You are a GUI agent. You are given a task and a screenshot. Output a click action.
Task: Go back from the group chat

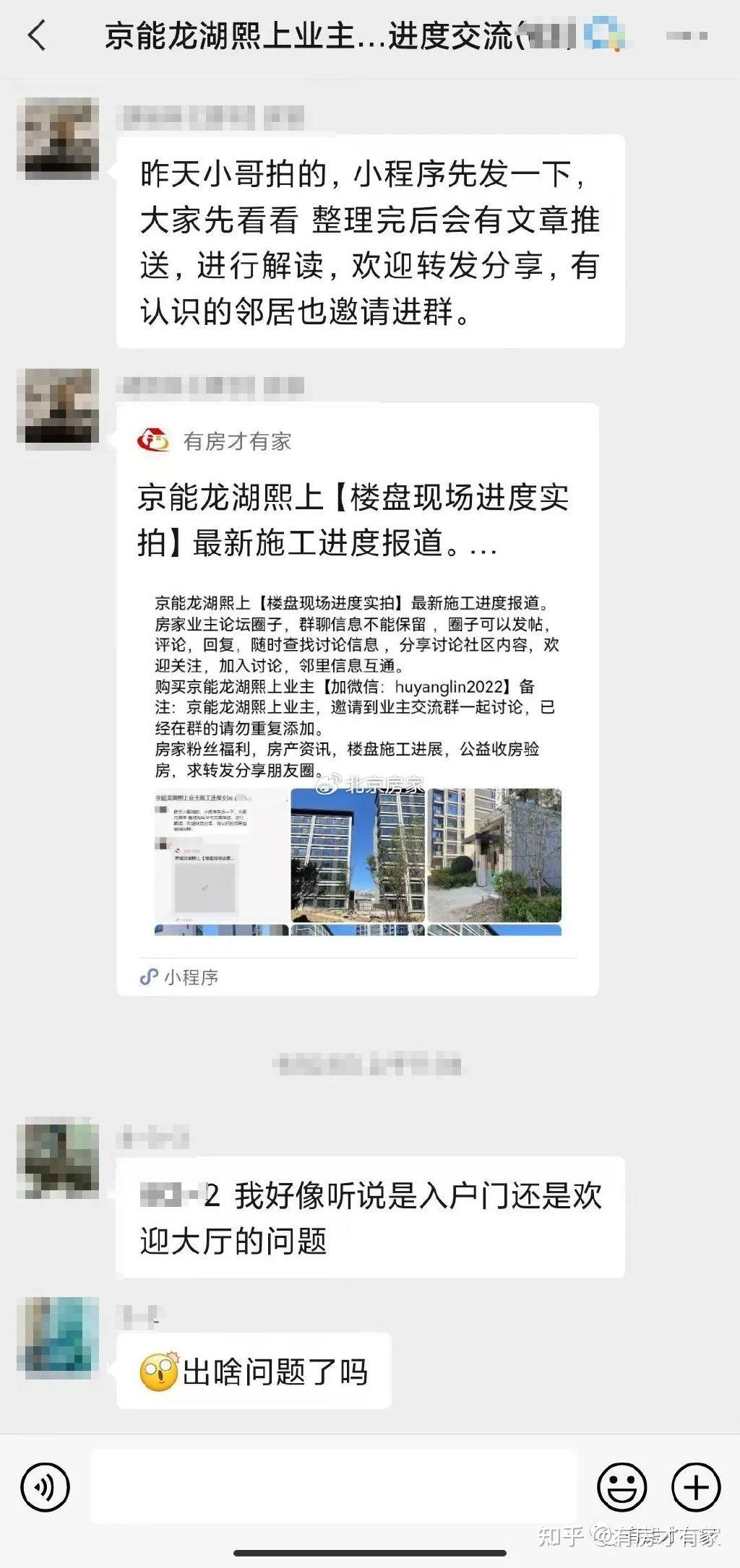coord(38,35)
